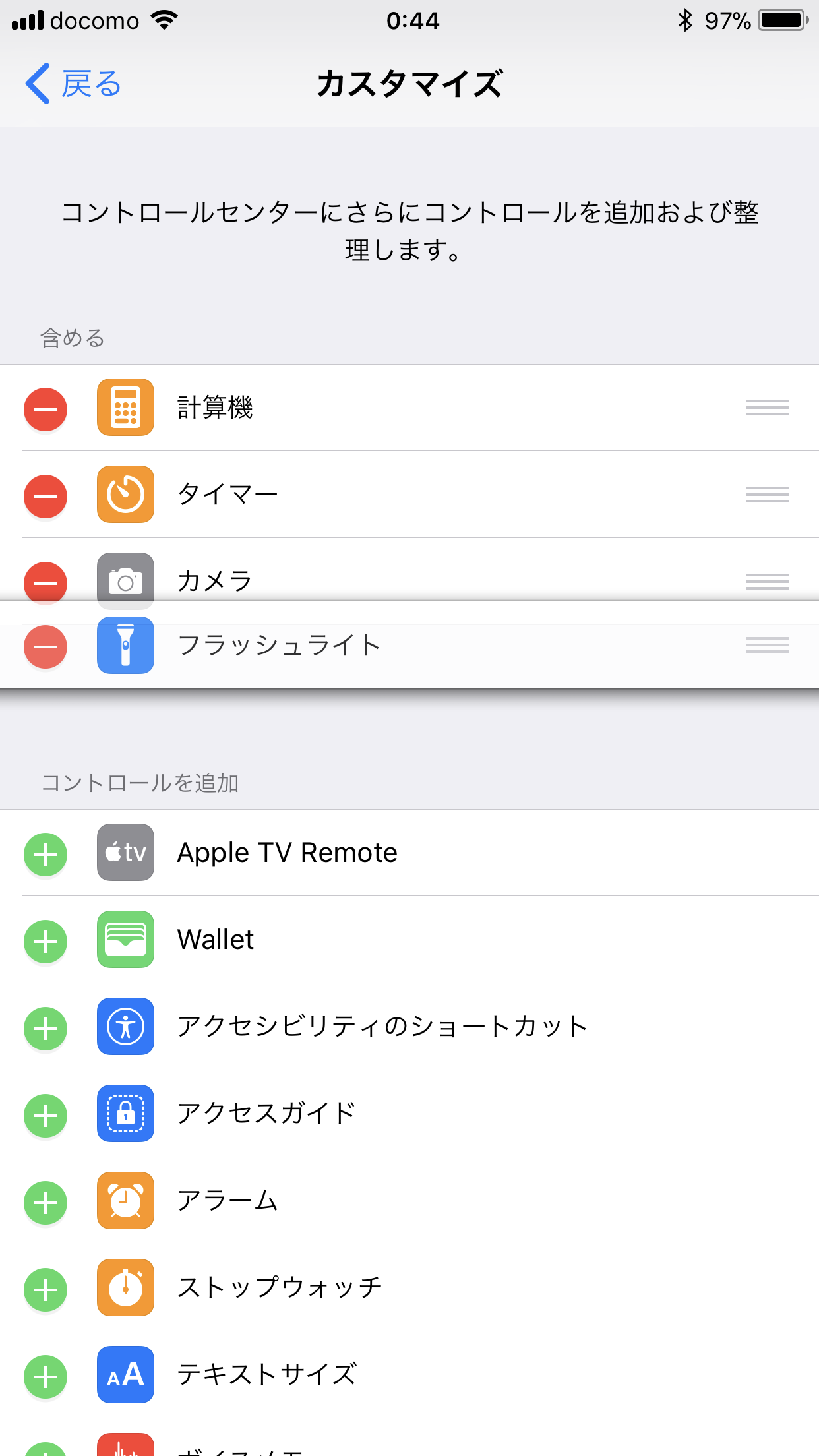Image resolution: width=819 pixels, height=1456 pixels.
Task: Add Wallet to Control Center
Action: point(45,940)
